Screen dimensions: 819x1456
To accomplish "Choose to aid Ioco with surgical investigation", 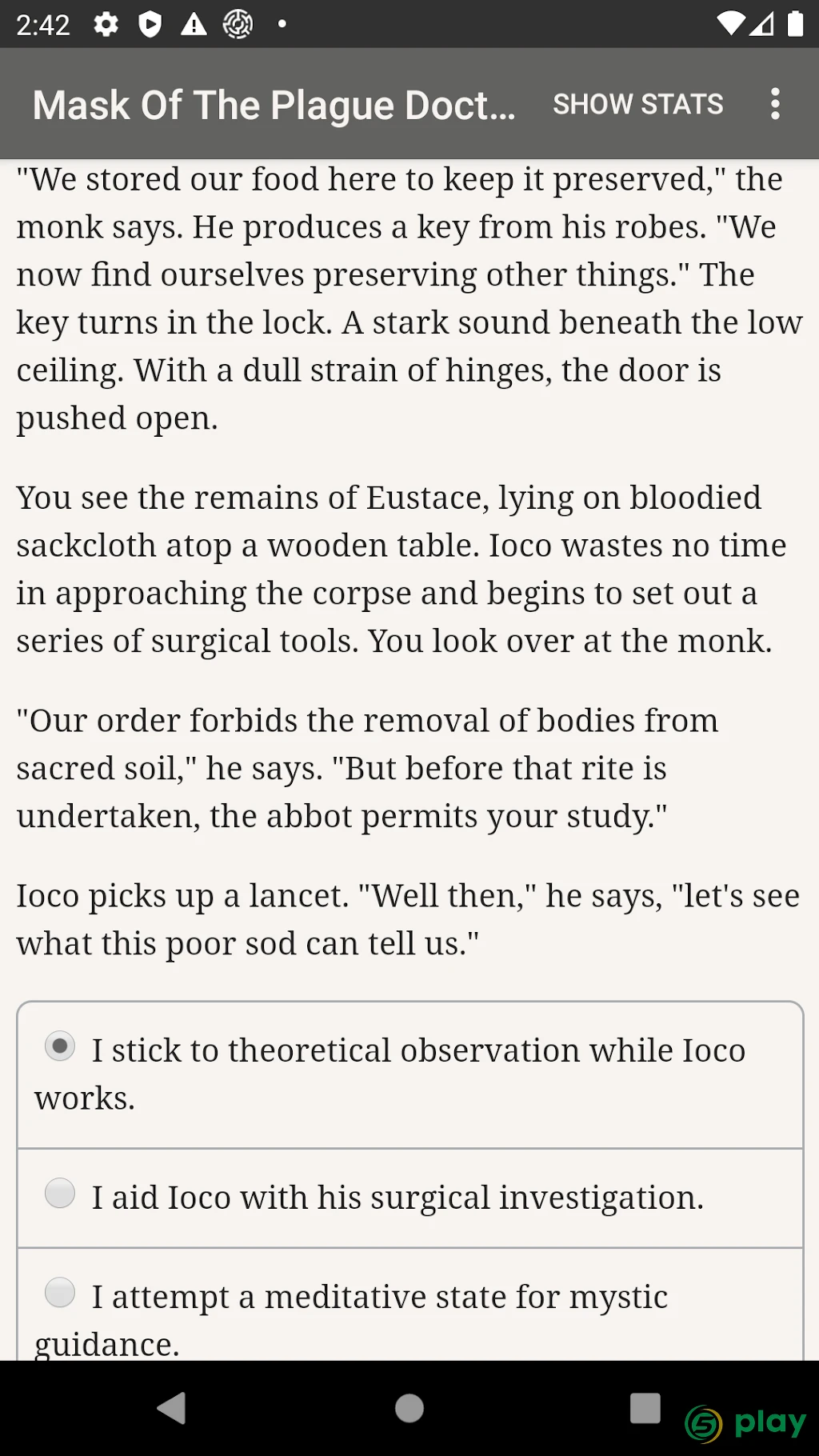I will tap(409, 1198).
